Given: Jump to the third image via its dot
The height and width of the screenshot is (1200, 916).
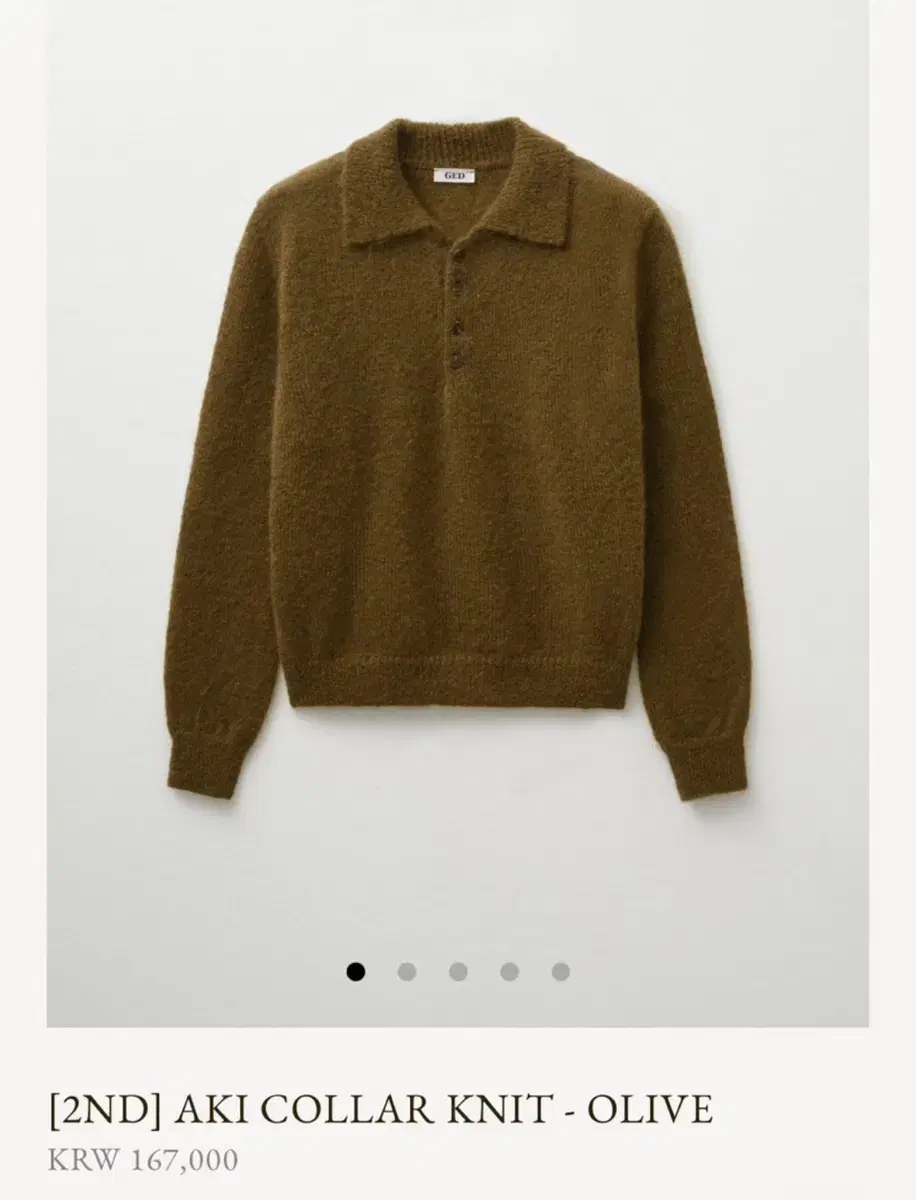Looking at the screenshot, I should pyautogui.click(x=459, y=968).
